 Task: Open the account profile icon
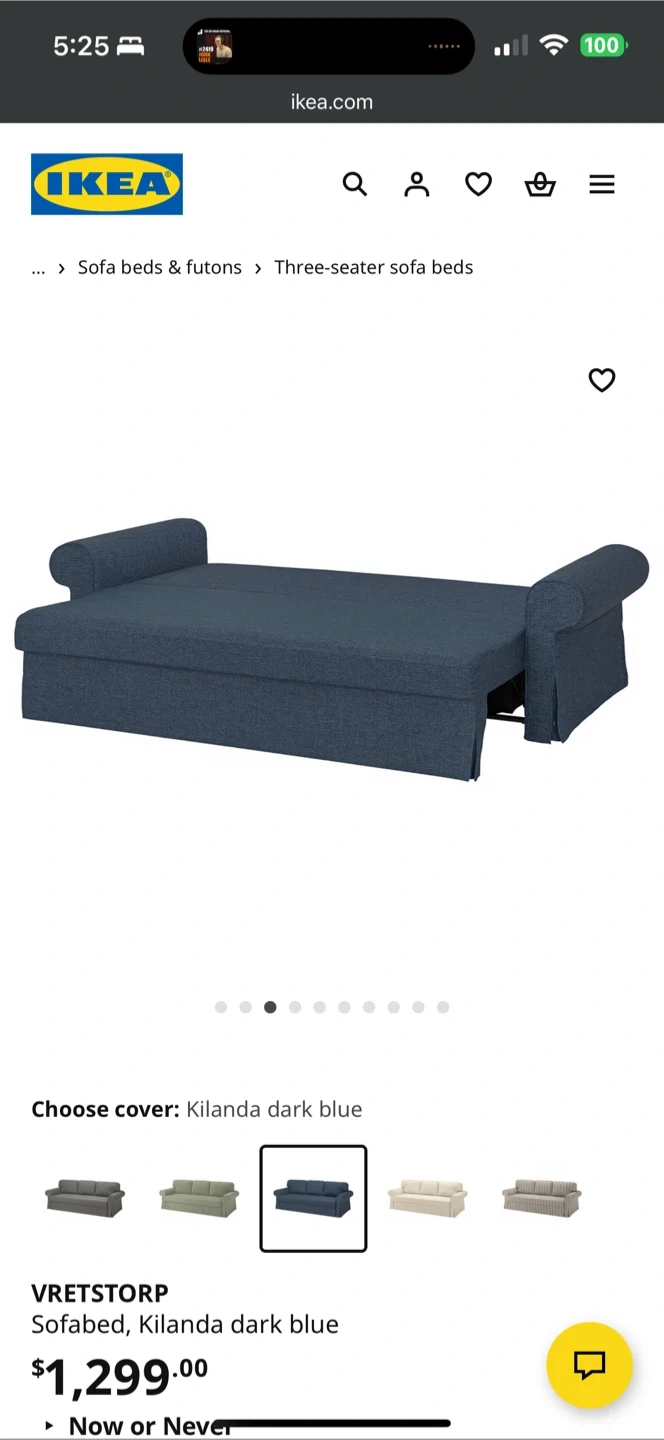pos(417,184)
